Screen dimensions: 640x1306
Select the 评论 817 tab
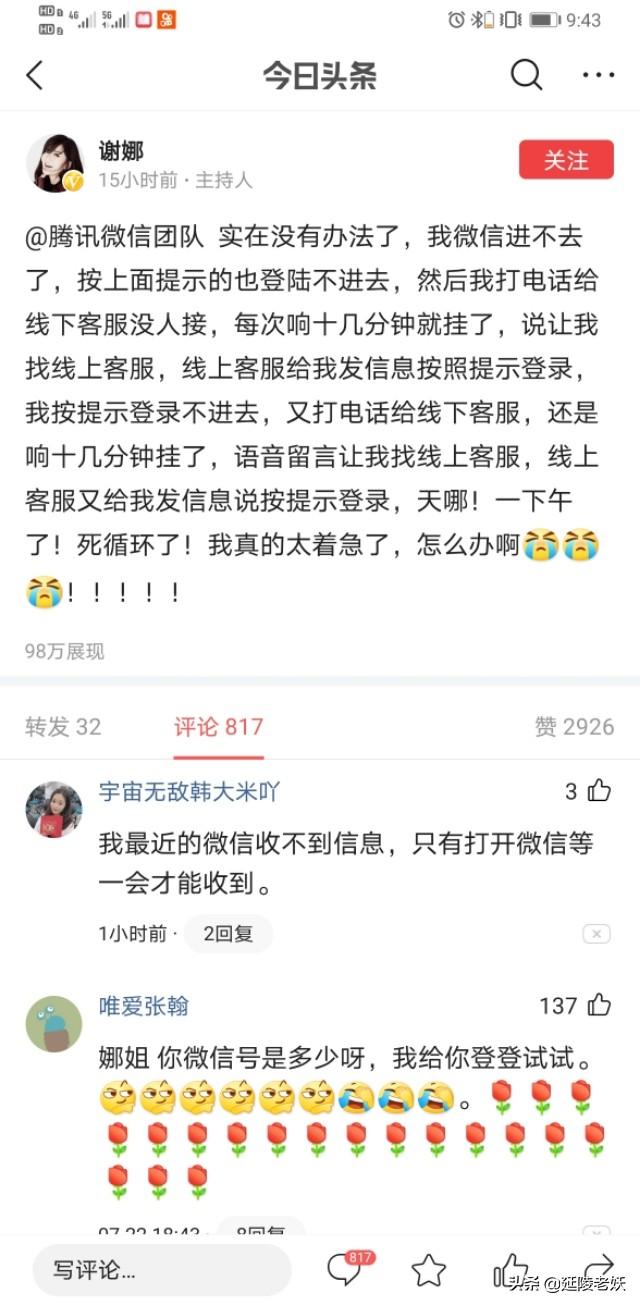pos(219,727)
